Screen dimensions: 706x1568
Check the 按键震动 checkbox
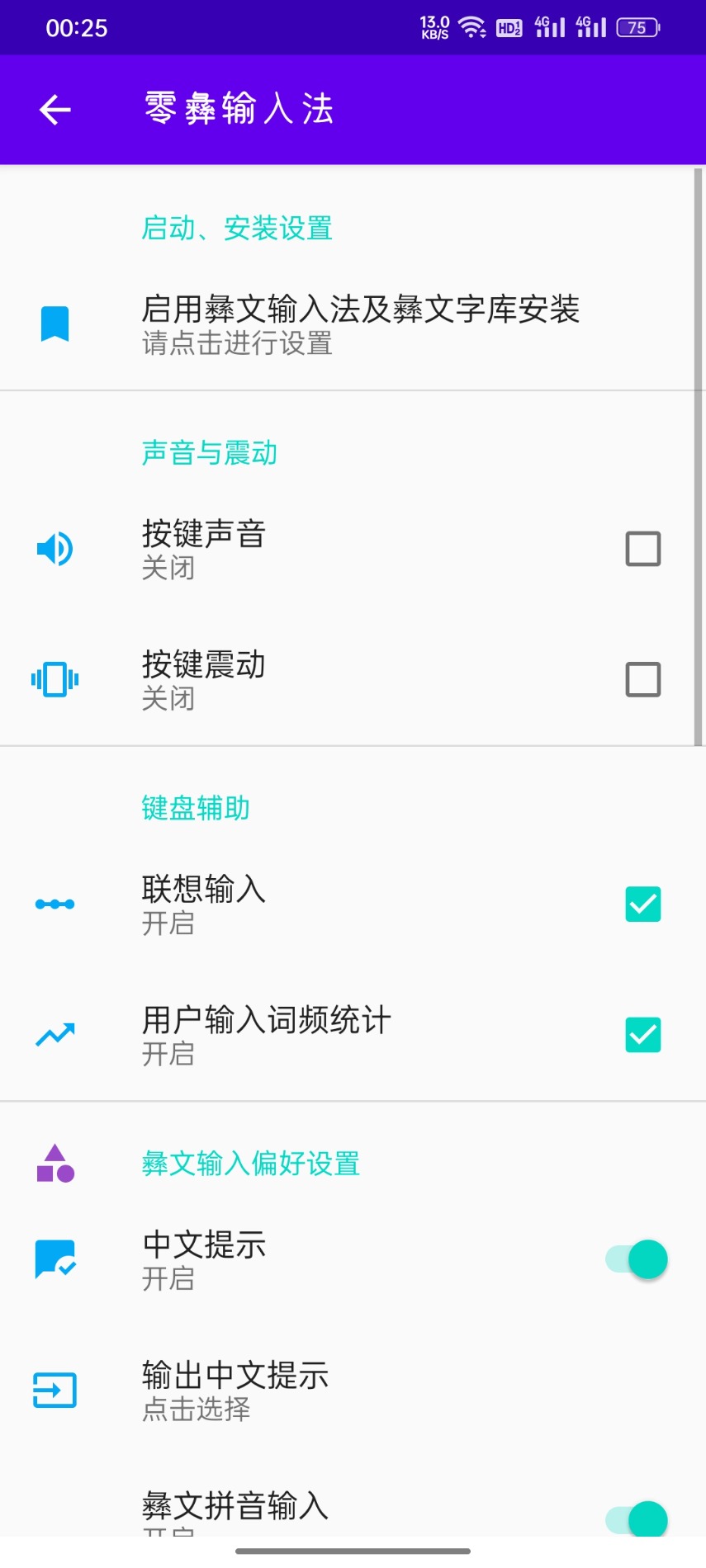pyautogui.click(x=642, y=679)
